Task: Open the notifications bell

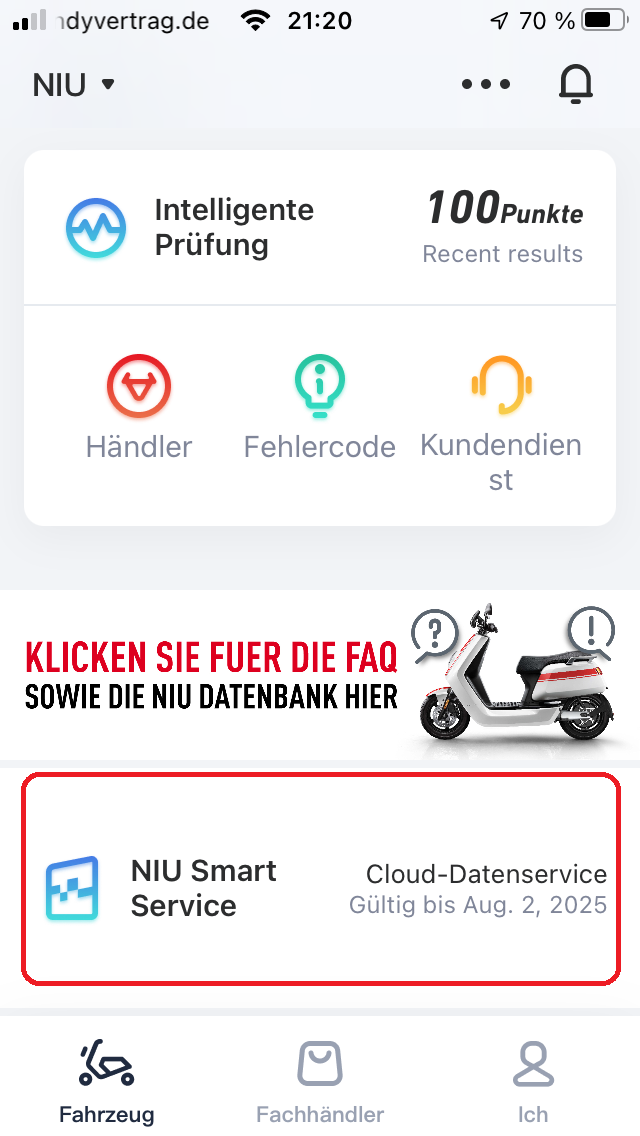Action: point(575,85)
